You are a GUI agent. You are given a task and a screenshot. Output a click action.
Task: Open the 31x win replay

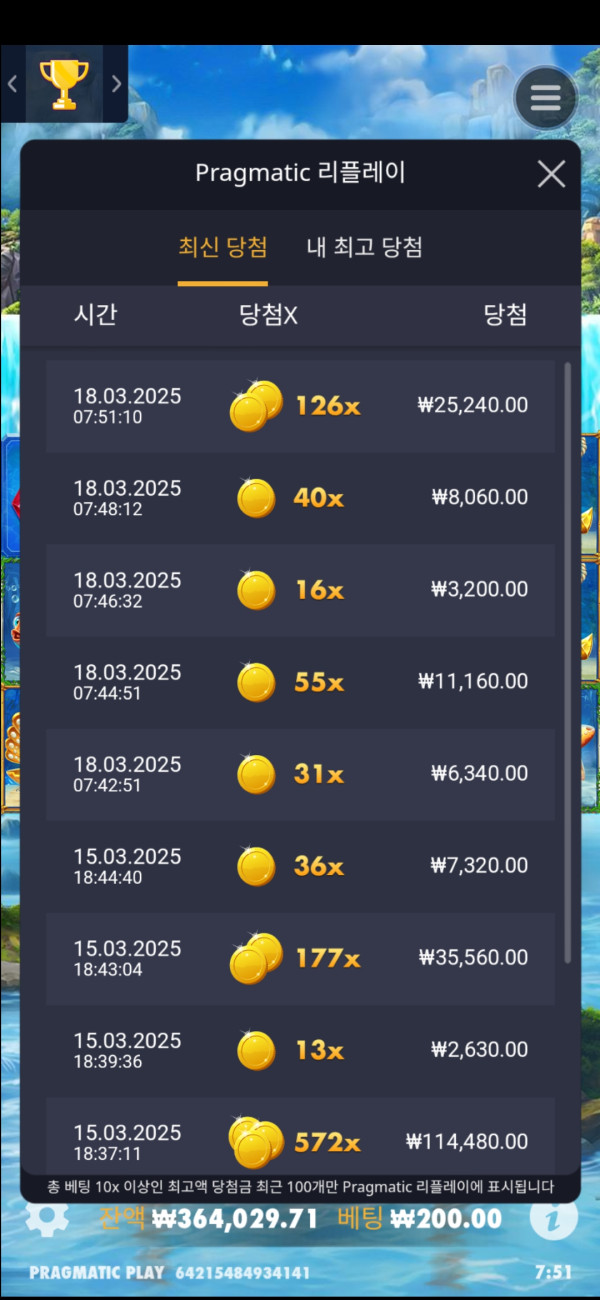pos(300,773)
